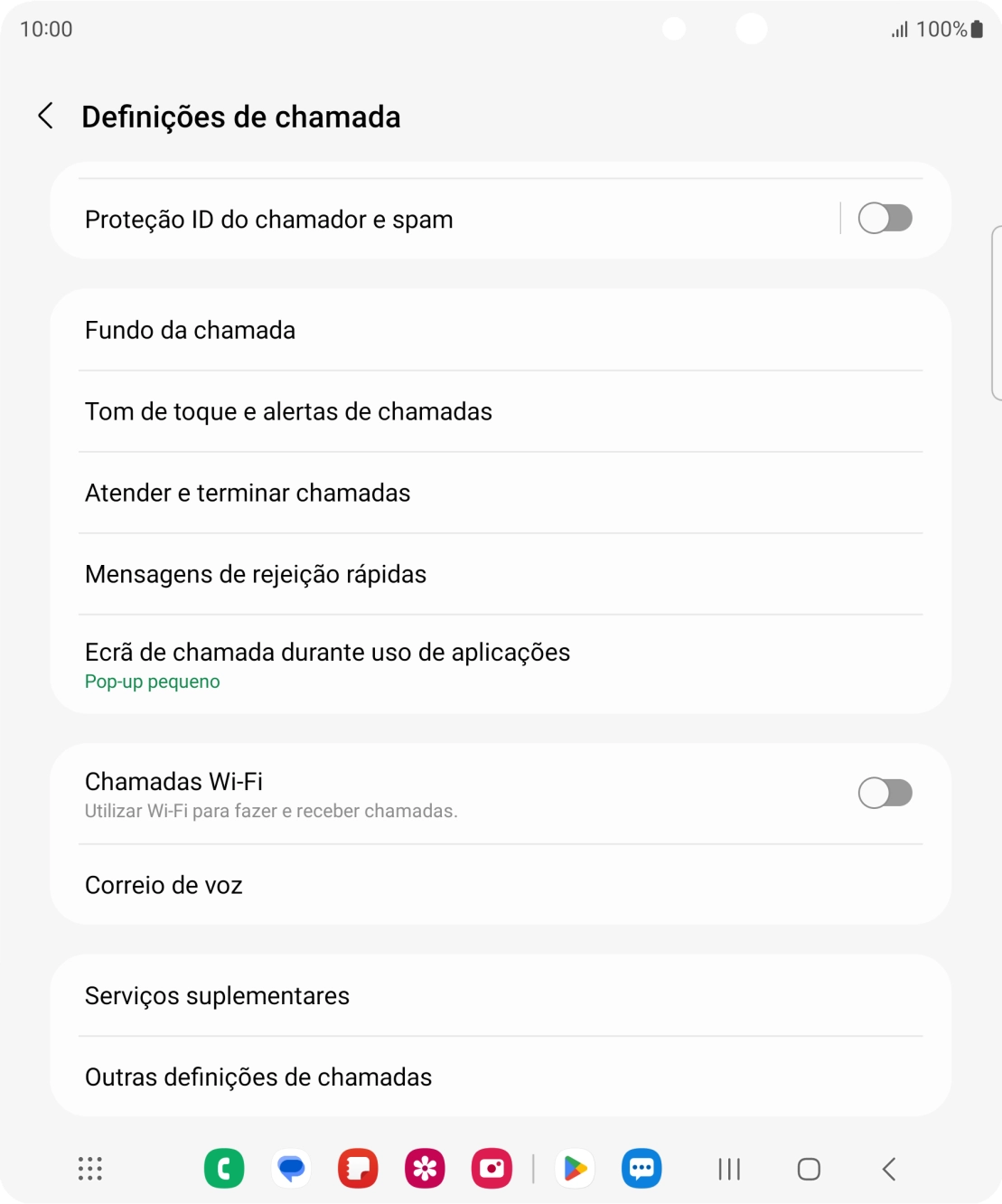Viewport: 1002px width, 1204px height.
Task: Enable Proteção ID do chamador e spam
Action: [x=885, y=218]
